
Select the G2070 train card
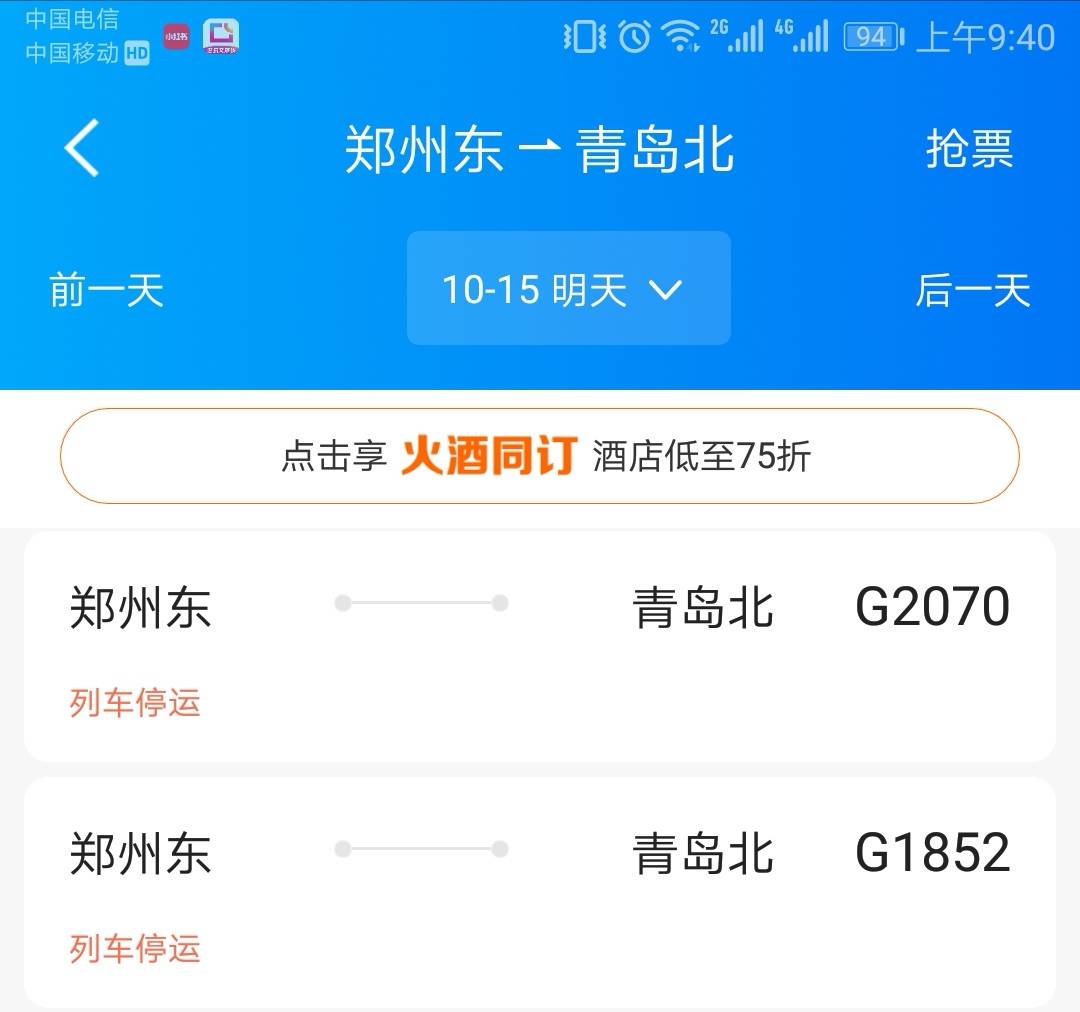coord(540,646)
